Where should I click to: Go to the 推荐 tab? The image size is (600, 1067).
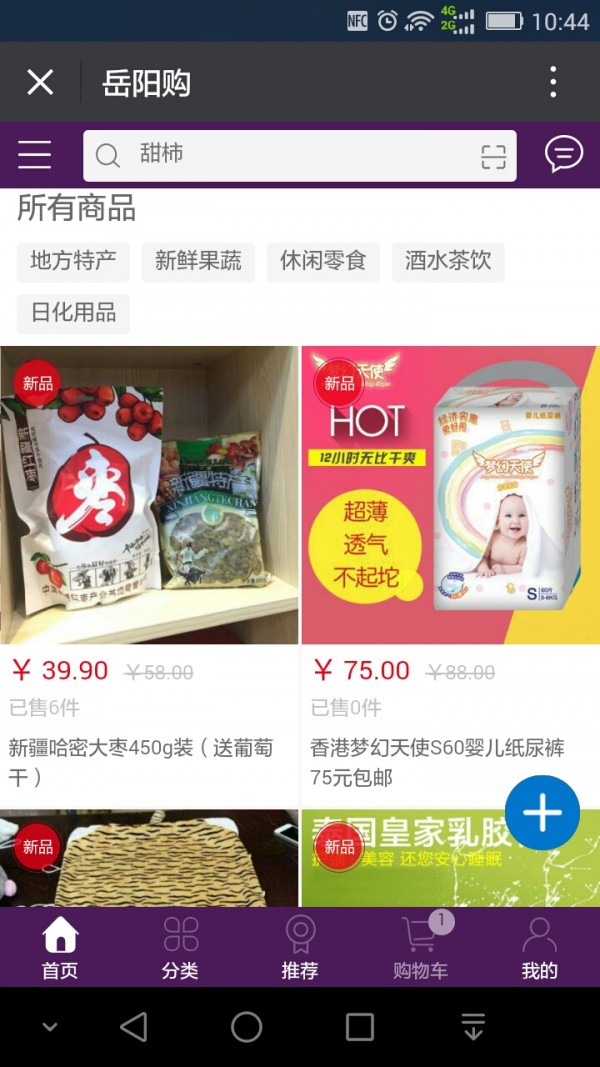point(300,947)
